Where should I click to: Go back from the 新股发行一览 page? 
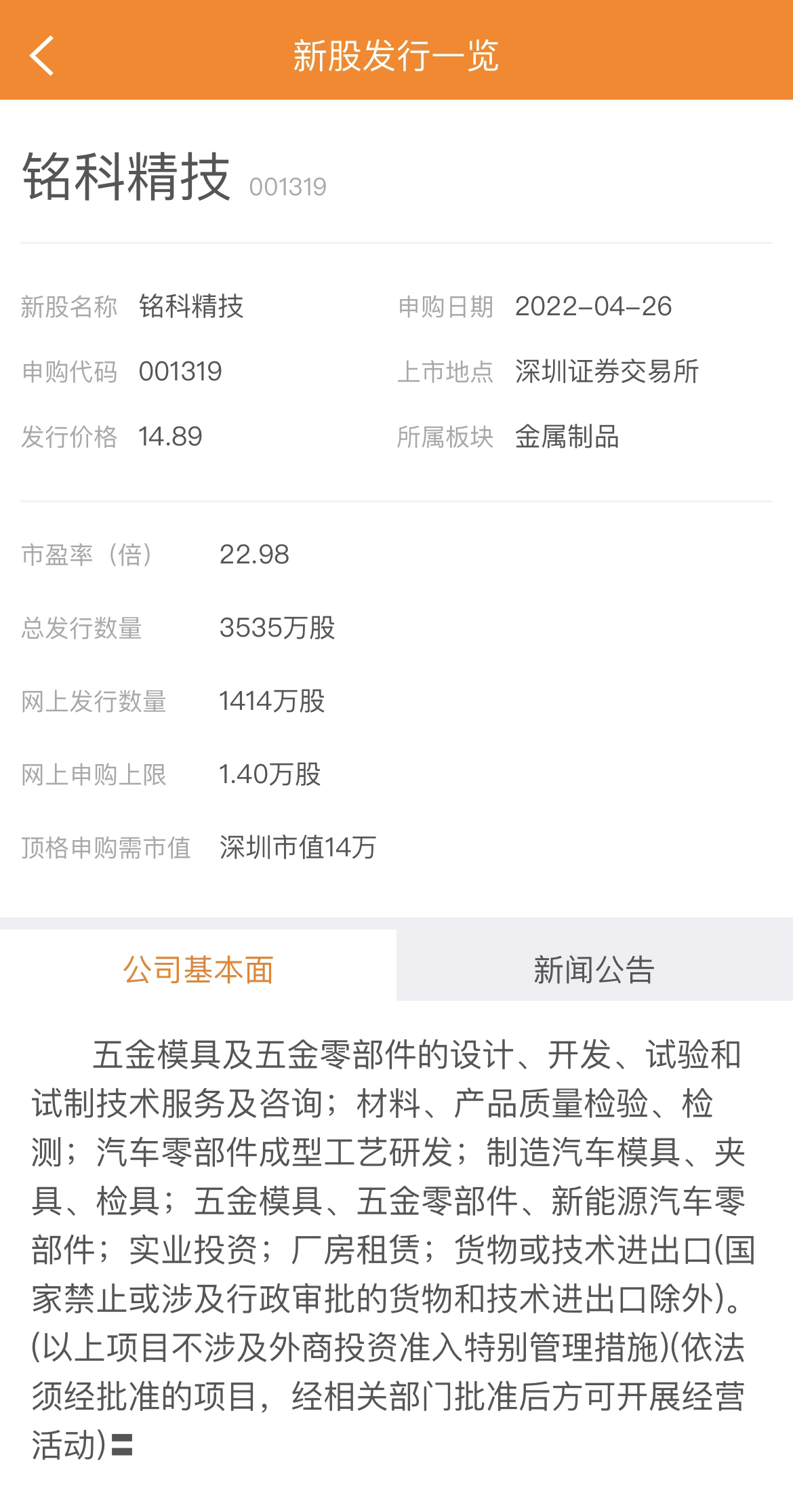(x=42, y=56)
